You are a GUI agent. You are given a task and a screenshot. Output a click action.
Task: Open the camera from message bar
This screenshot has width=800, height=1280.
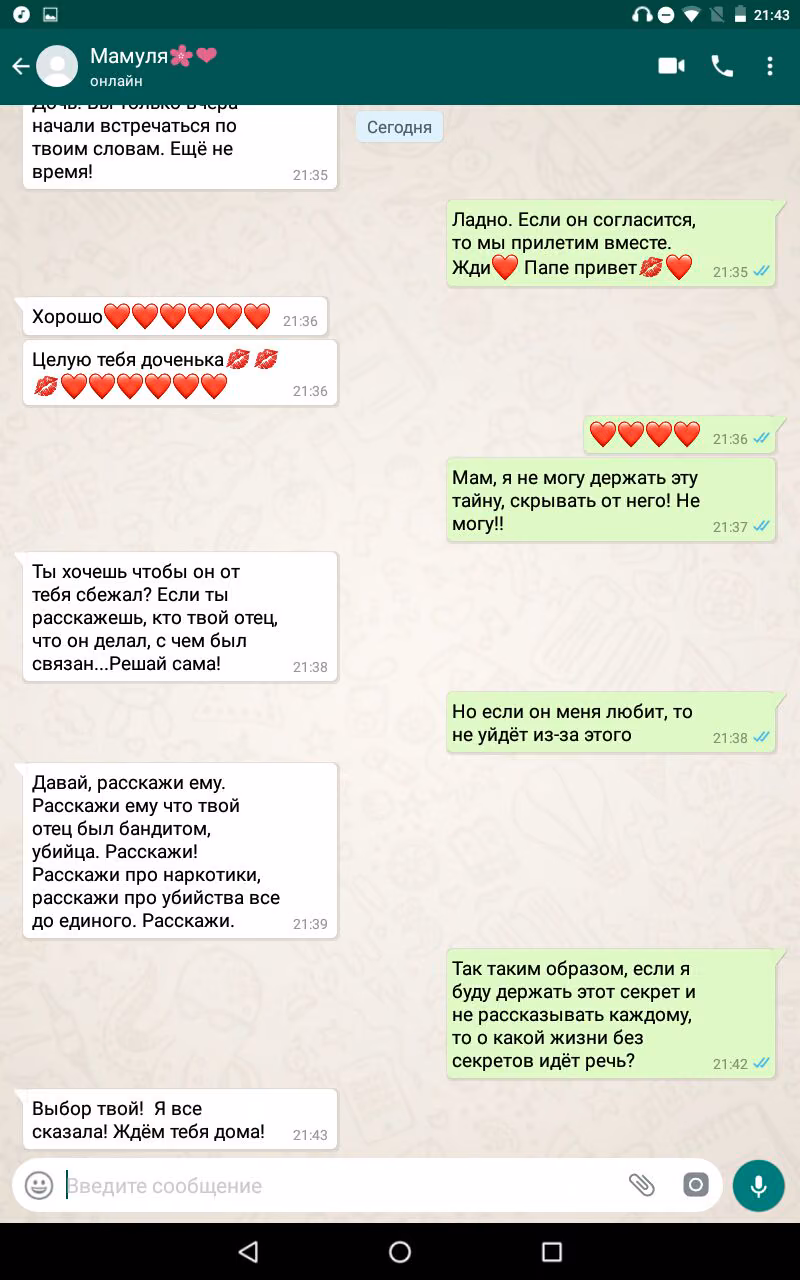(x=695, y=1185)
